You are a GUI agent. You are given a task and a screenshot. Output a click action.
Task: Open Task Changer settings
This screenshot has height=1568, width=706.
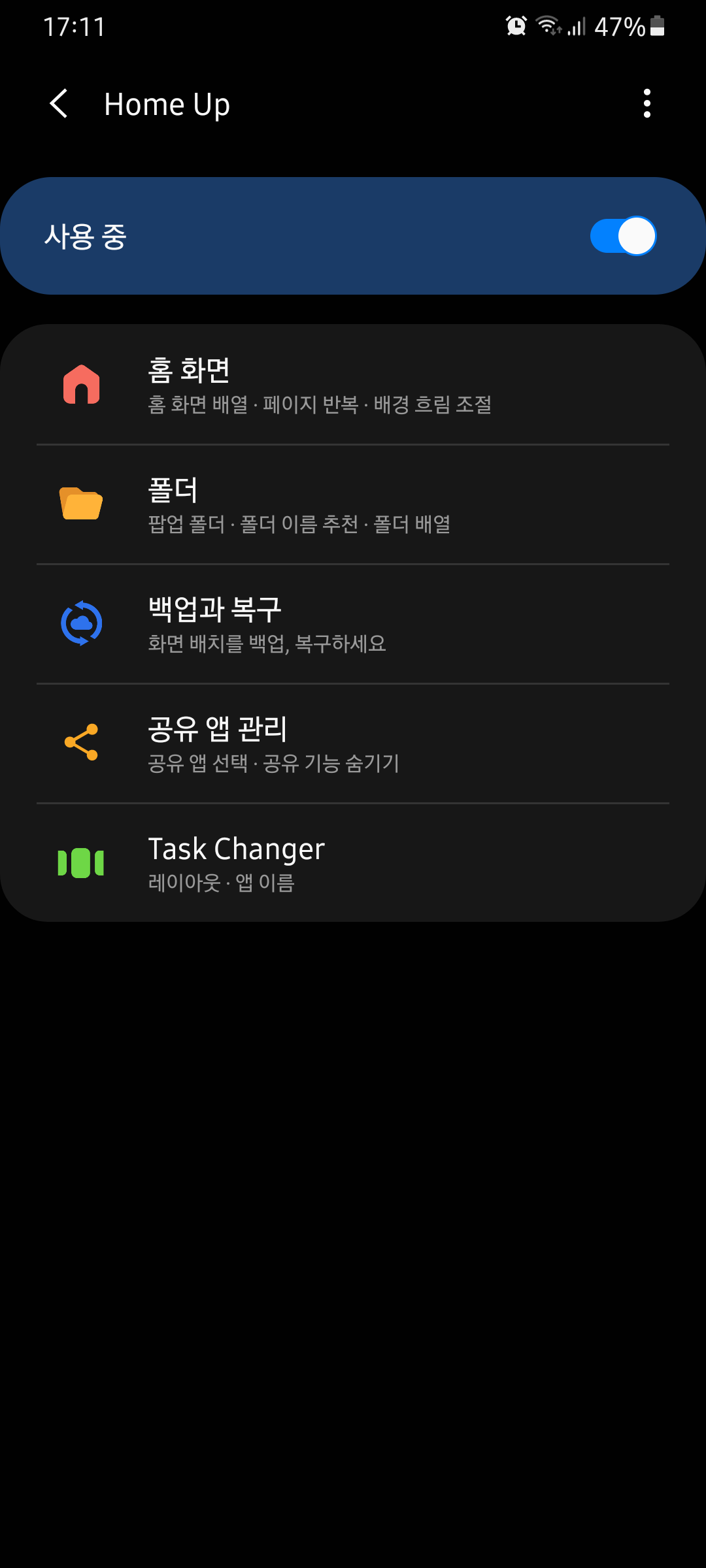click(x=353, y=863)
